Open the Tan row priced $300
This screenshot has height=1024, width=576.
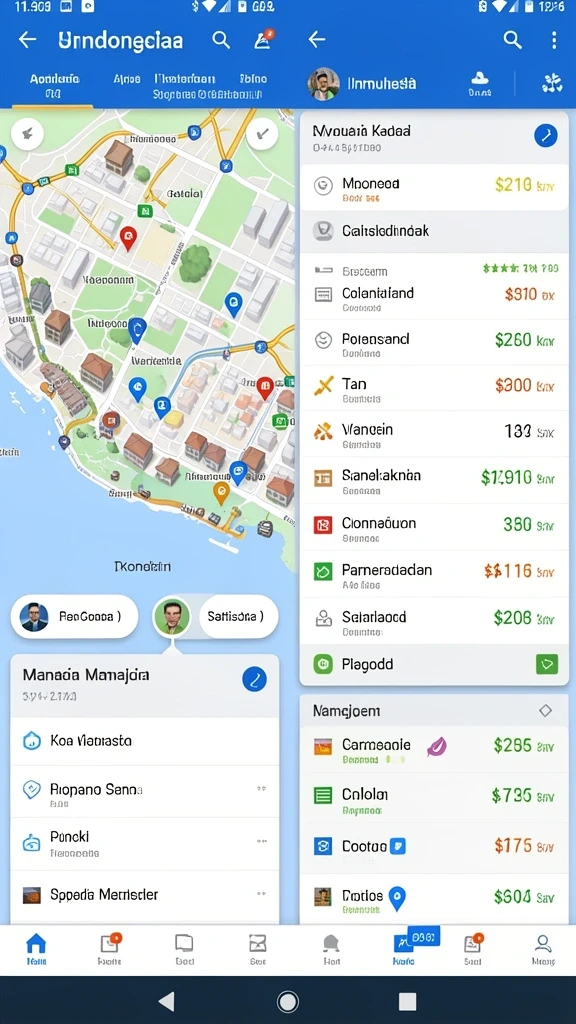pos(434,389)
